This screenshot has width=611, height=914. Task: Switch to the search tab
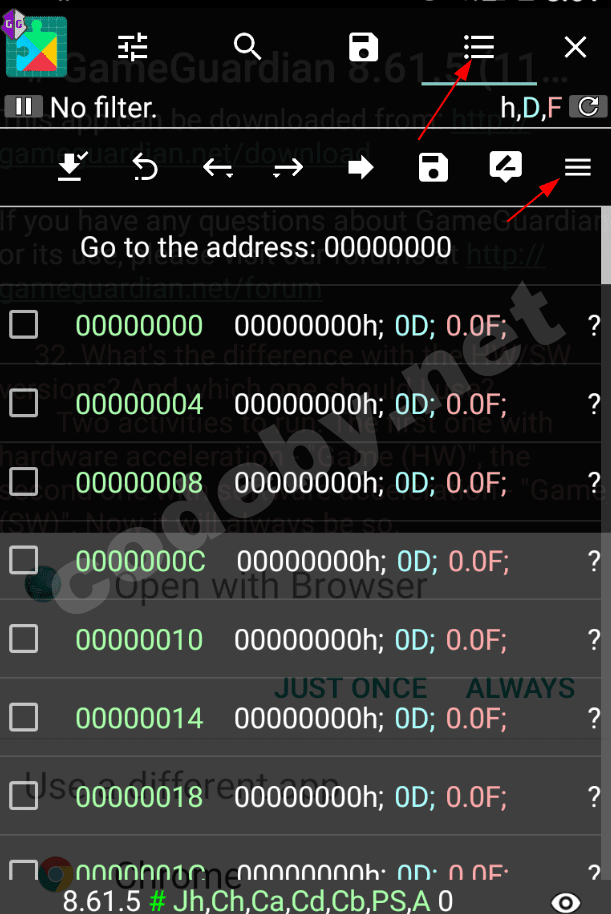pos(247,46)
